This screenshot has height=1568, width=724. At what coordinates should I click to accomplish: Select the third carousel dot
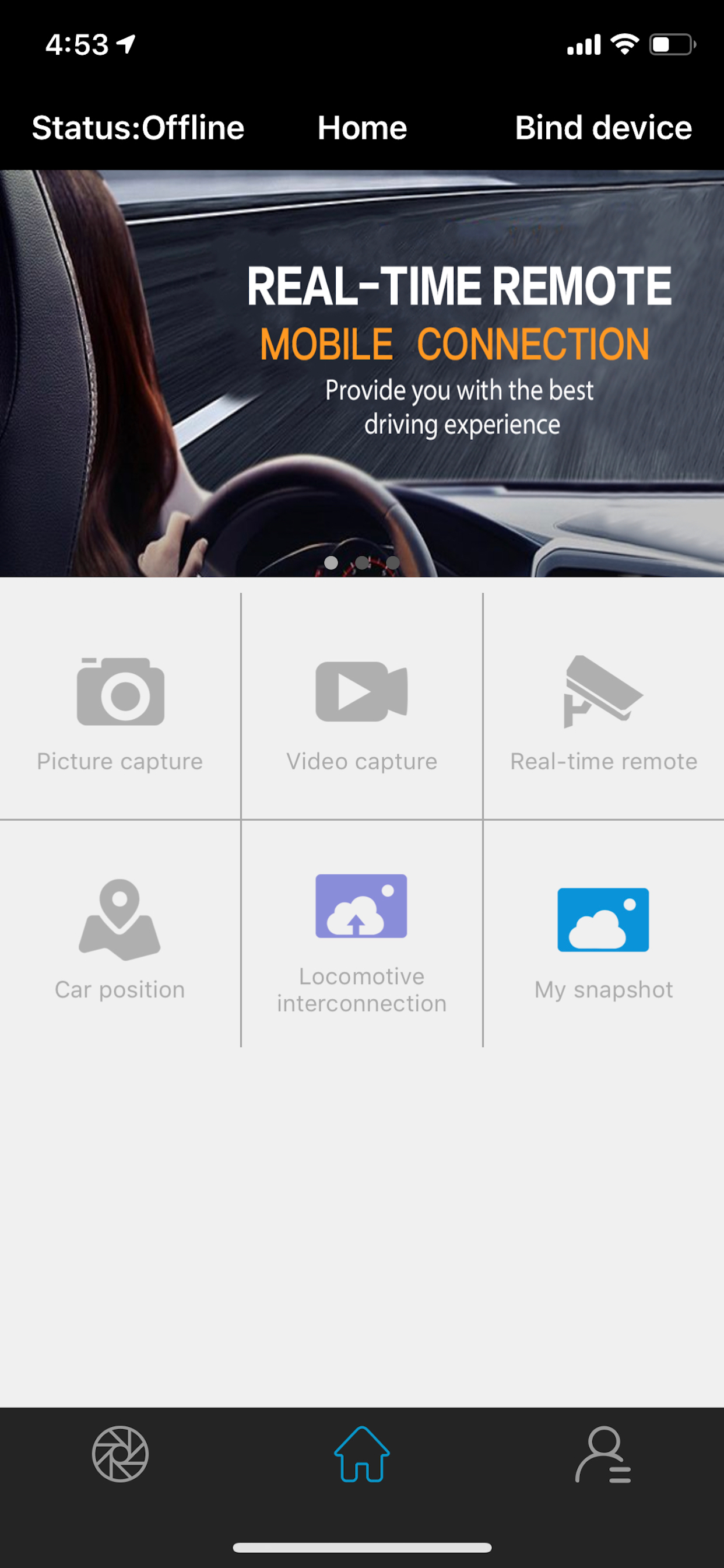coord(392,563)
